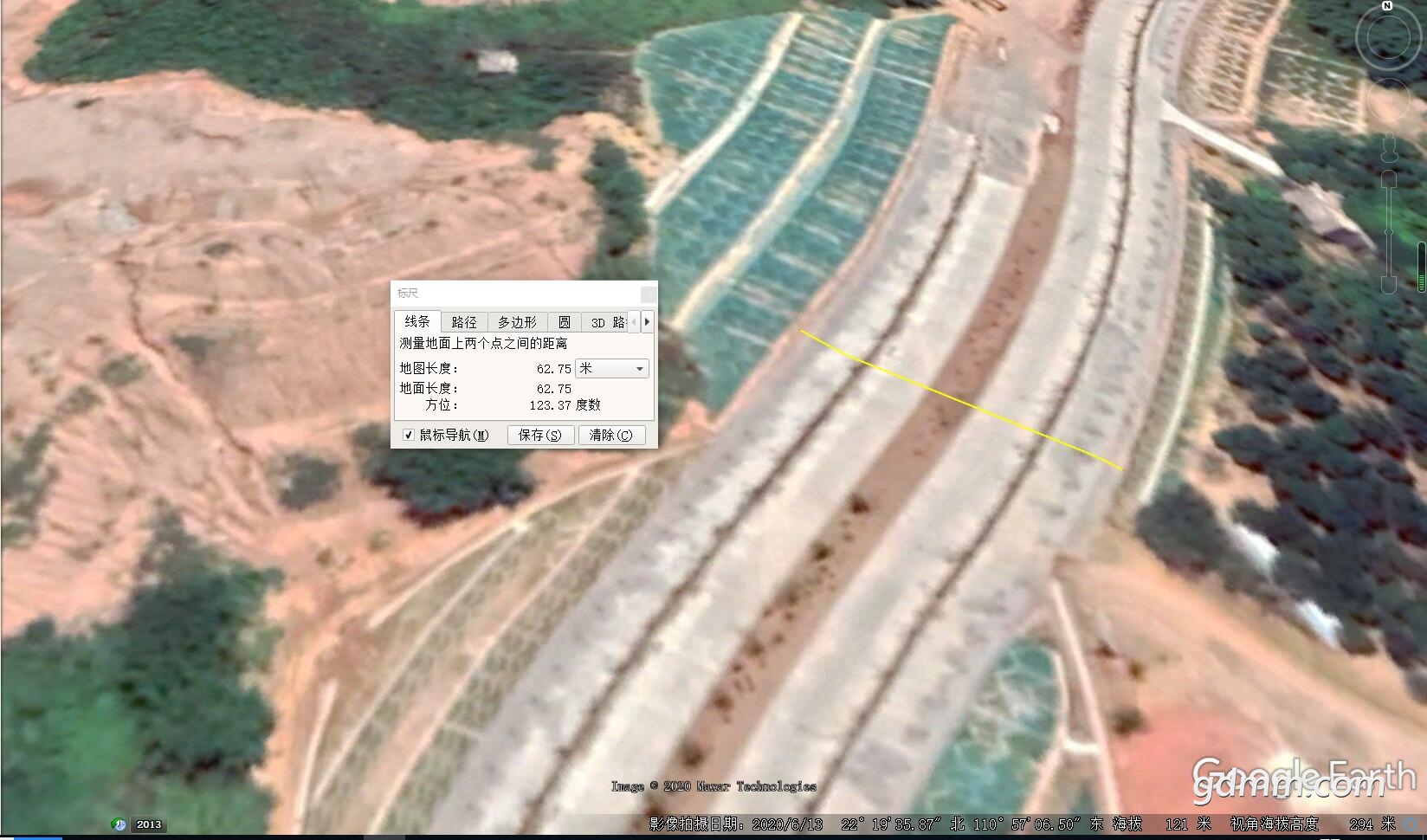Open the 米 unit dropdown
The image size is (1427, 840).
click(x=612, y=369)
